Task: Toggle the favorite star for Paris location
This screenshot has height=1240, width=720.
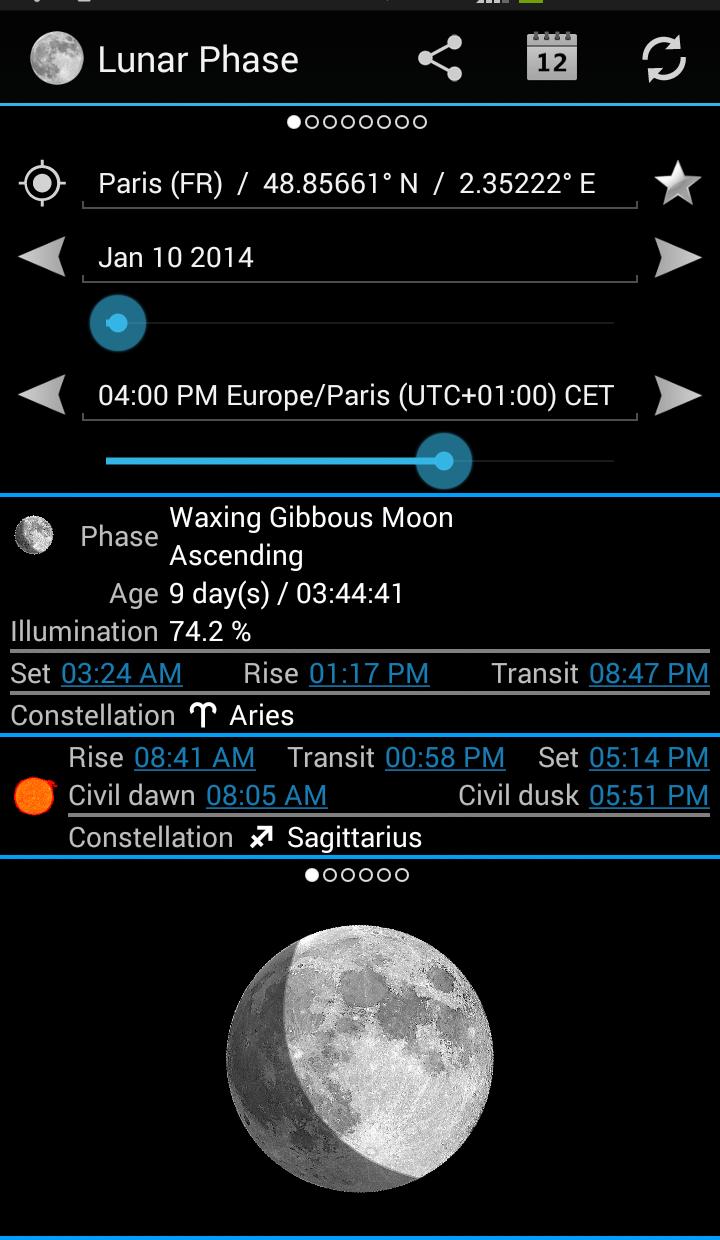Action: [679, 182]
